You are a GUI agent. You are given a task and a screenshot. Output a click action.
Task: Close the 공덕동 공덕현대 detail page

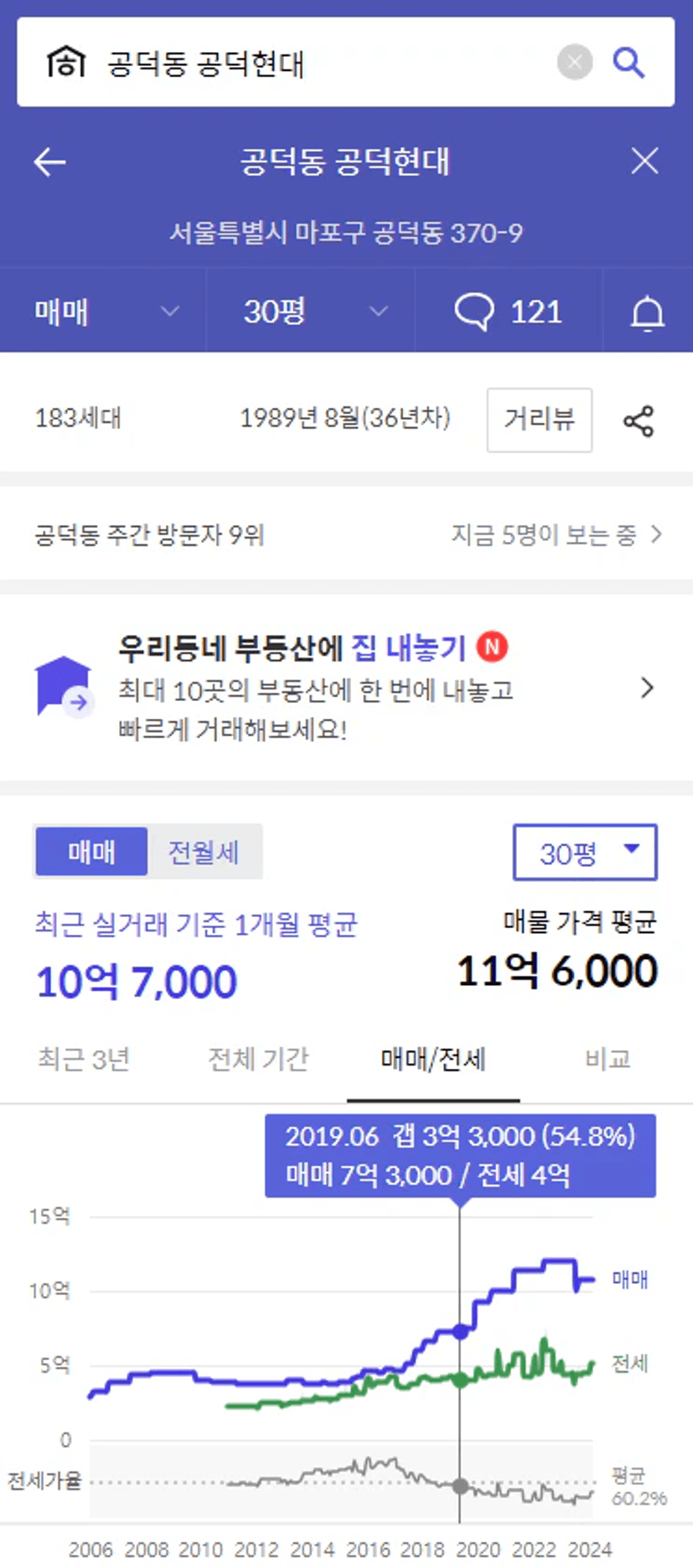pyautogui.click(x=644, y=161)
